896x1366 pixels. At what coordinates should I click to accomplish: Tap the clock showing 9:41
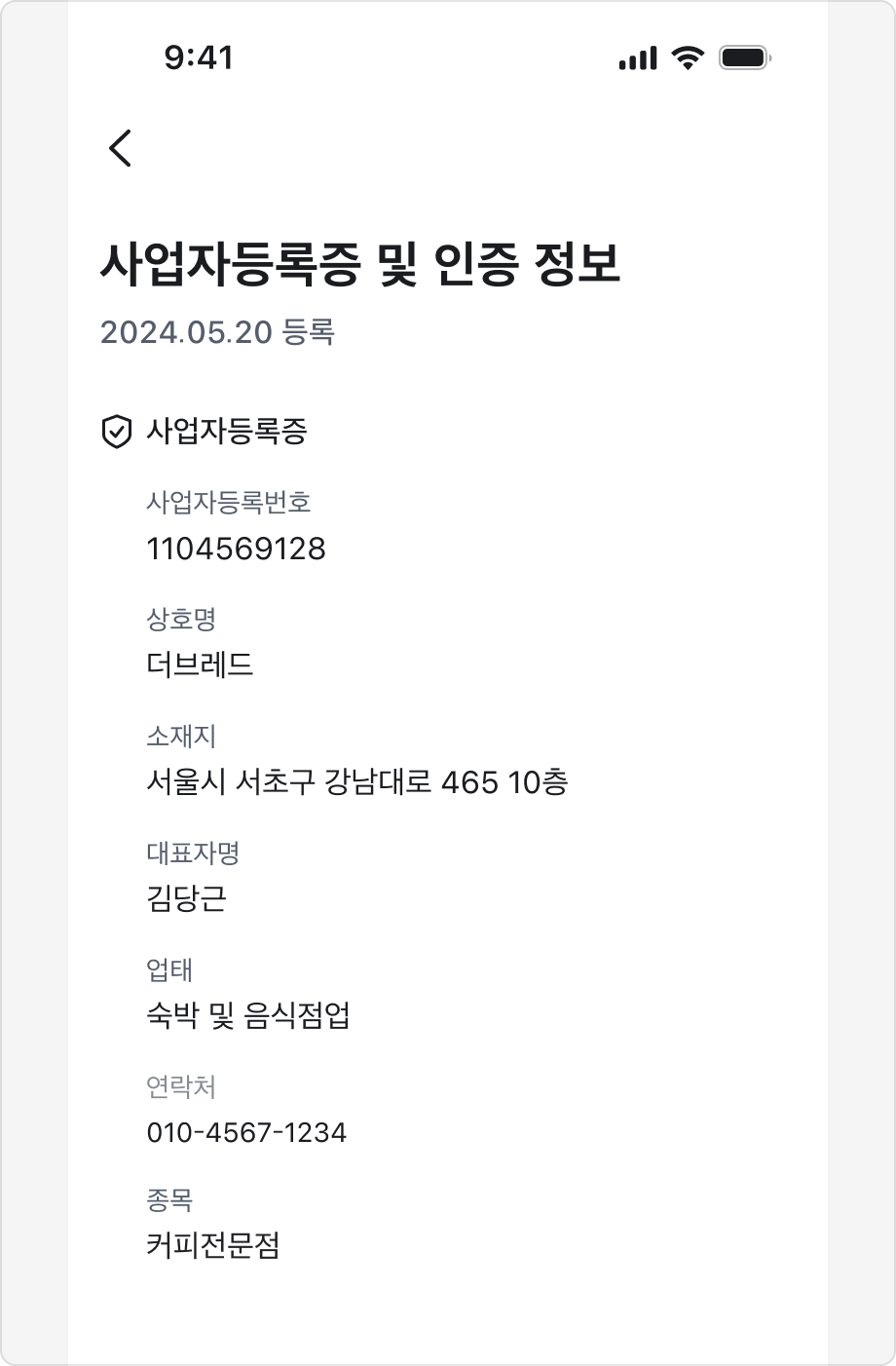[x=198, y=58]
